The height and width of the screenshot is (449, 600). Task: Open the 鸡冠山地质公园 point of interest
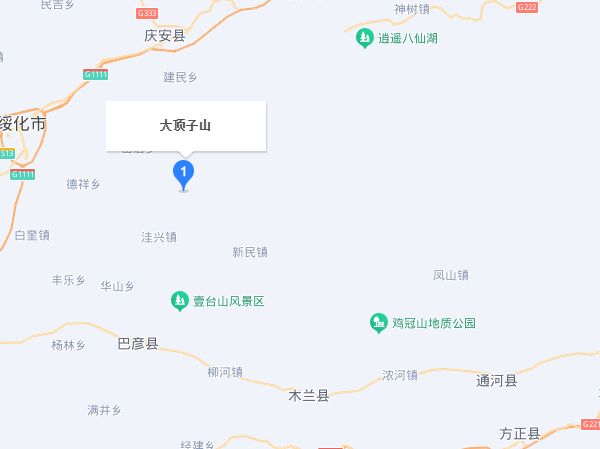379,323
